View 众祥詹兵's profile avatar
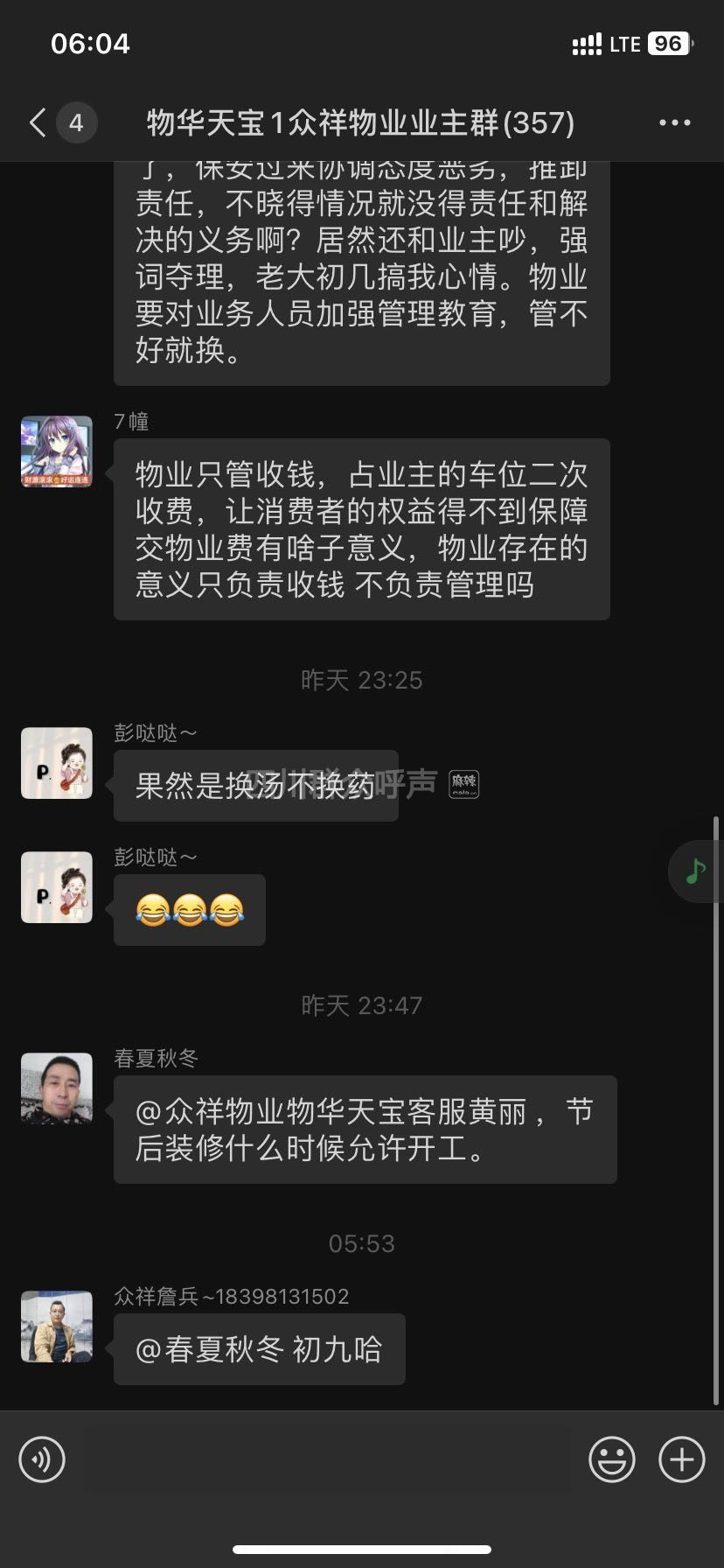Image resolution: width=724 pixels, height=1568 pixels. click(x=57, y=1326)
